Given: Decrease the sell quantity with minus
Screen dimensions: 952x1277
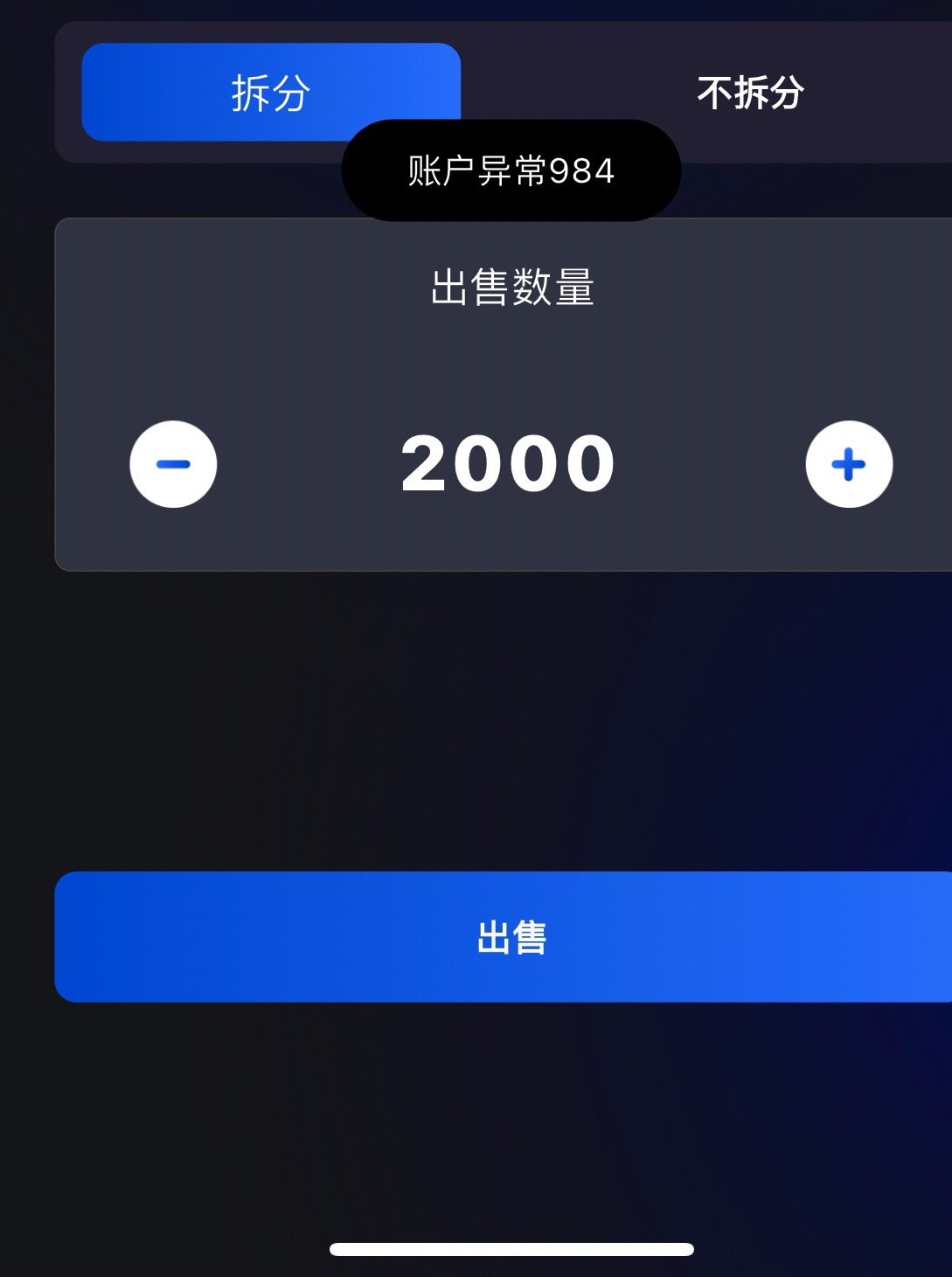Looking at the screenshot, I should point(173,464).
